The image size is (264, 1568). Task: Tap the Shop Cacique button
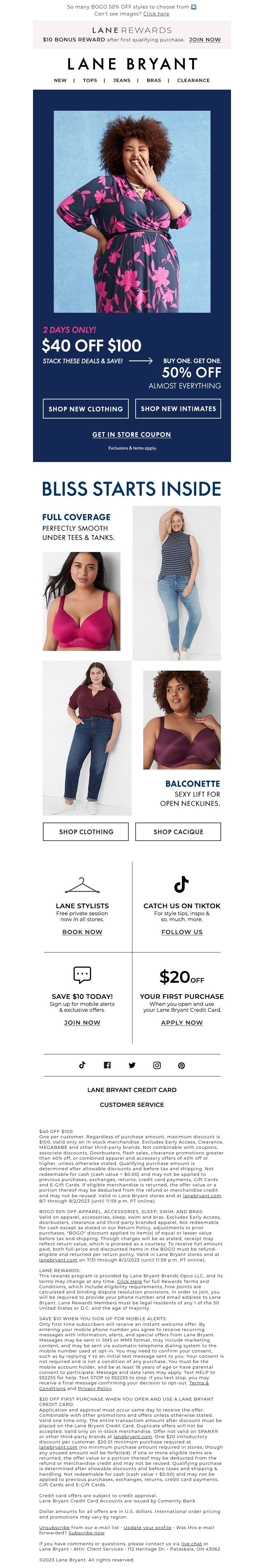[x=178, y=831]
